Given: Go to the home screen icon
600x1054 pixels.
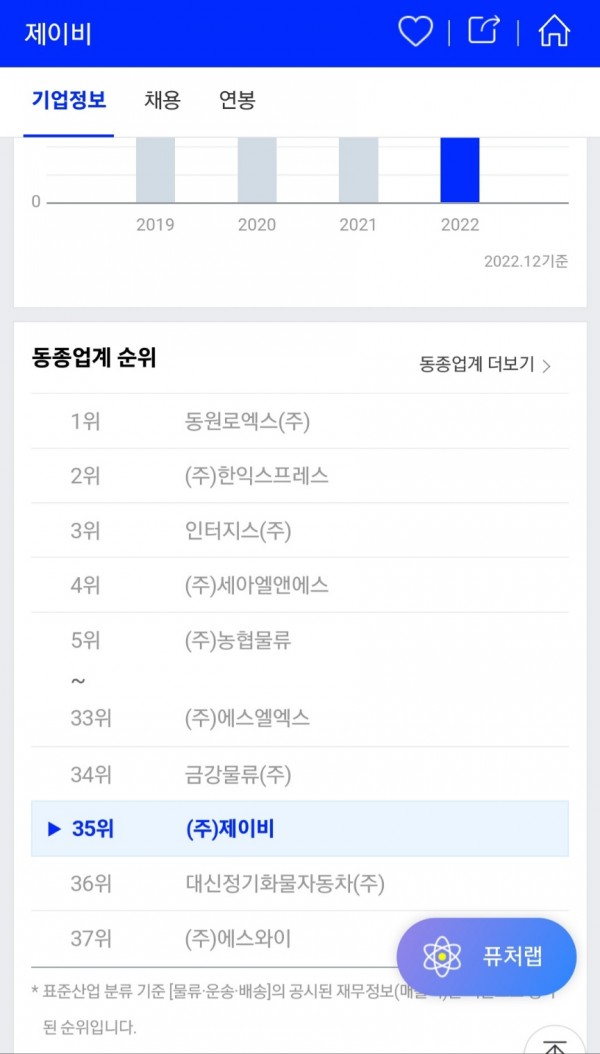Looking at the screenshot, I should [554, 32].
